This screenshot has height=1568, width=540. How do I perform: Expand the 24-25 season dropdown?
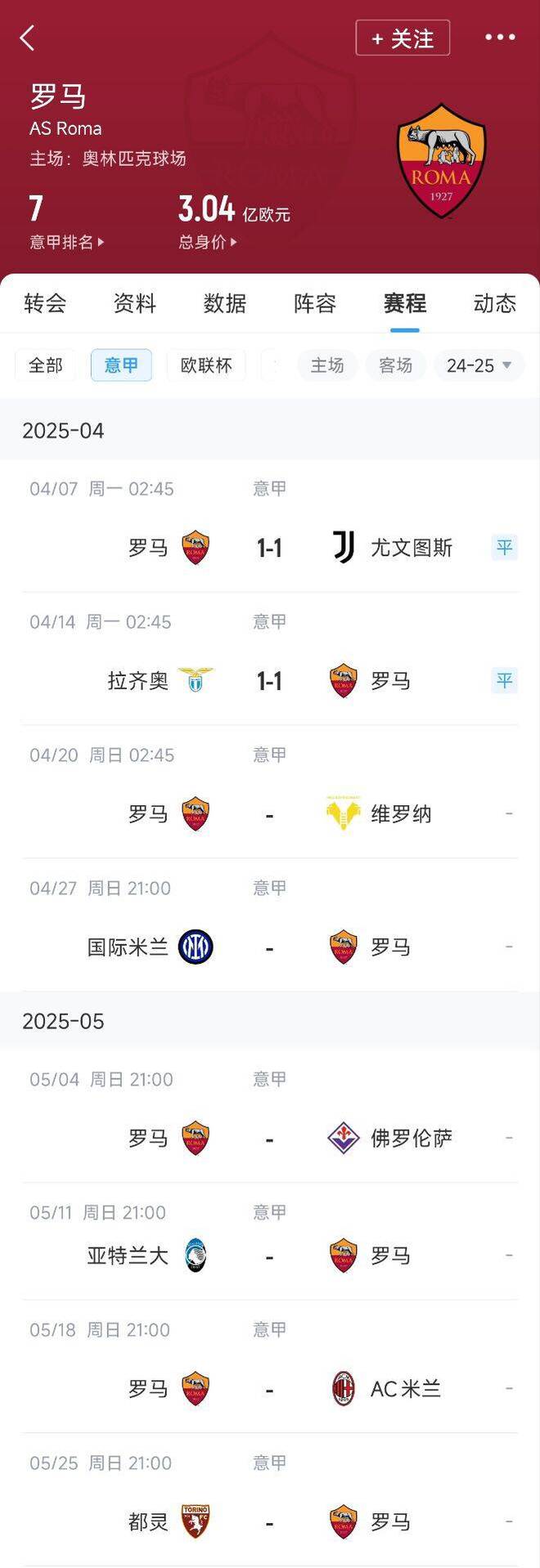click(x=479, y=365)
